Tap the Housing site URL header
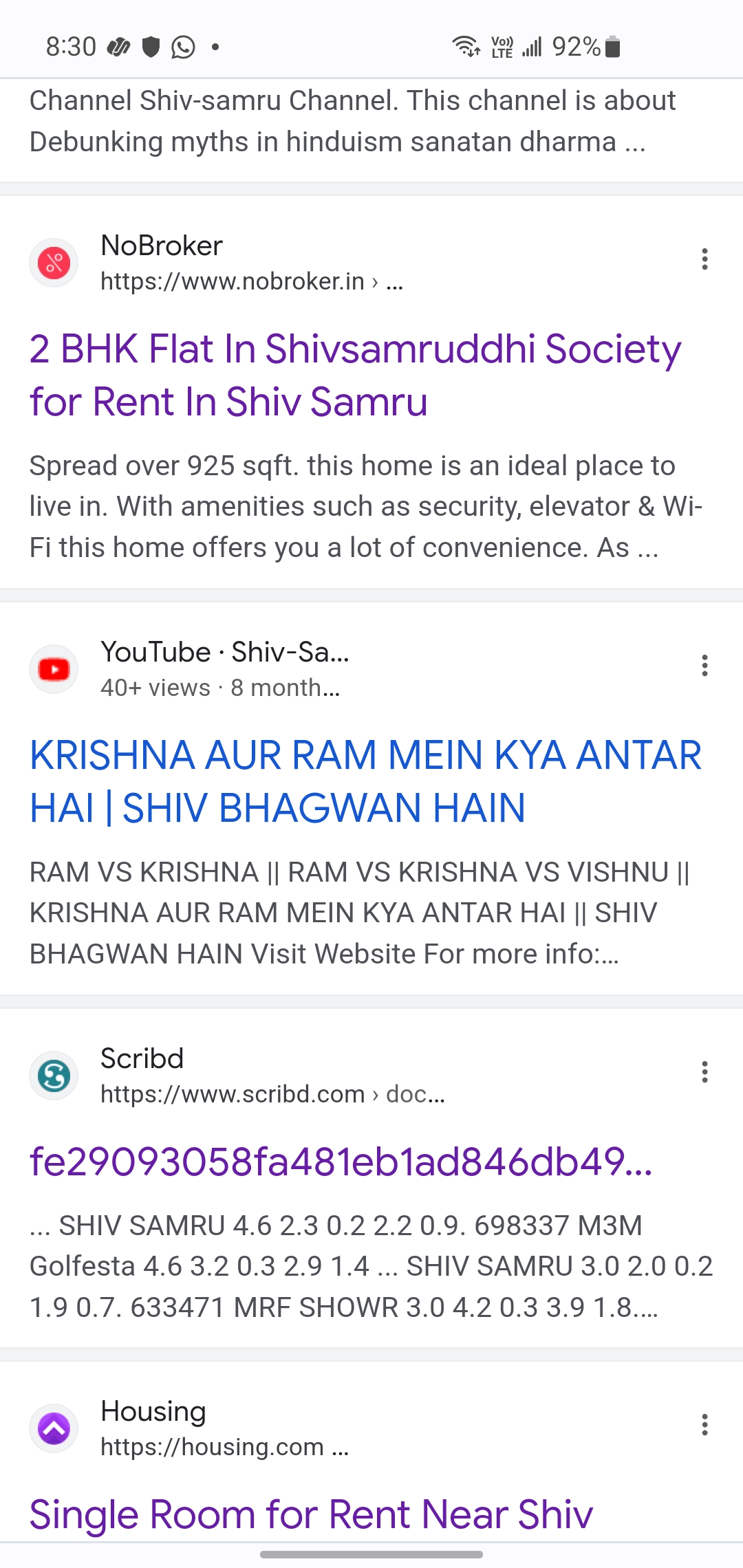743x1568 pixels. click(224, 1446)
